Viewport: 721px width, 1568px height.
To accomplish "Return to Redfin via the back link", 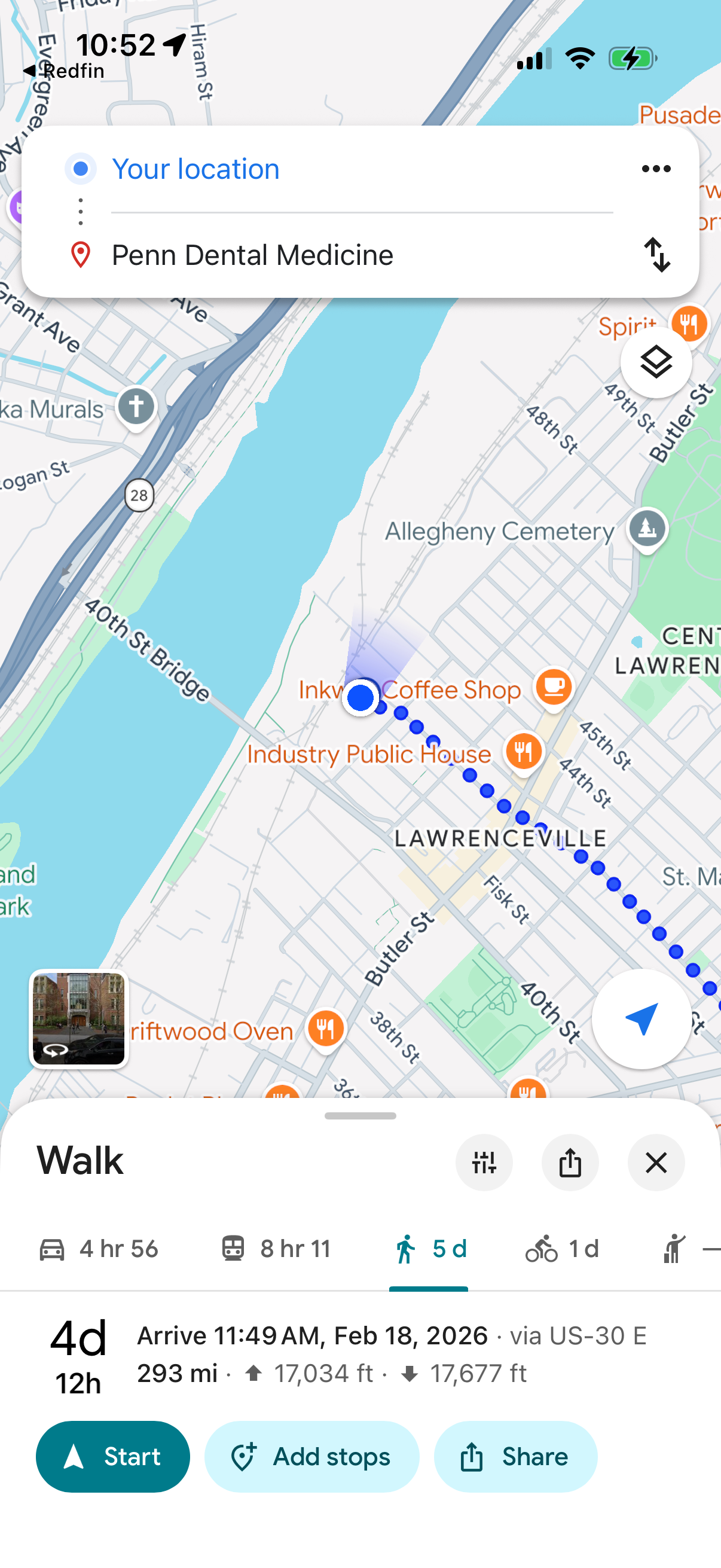I will 63,70.
